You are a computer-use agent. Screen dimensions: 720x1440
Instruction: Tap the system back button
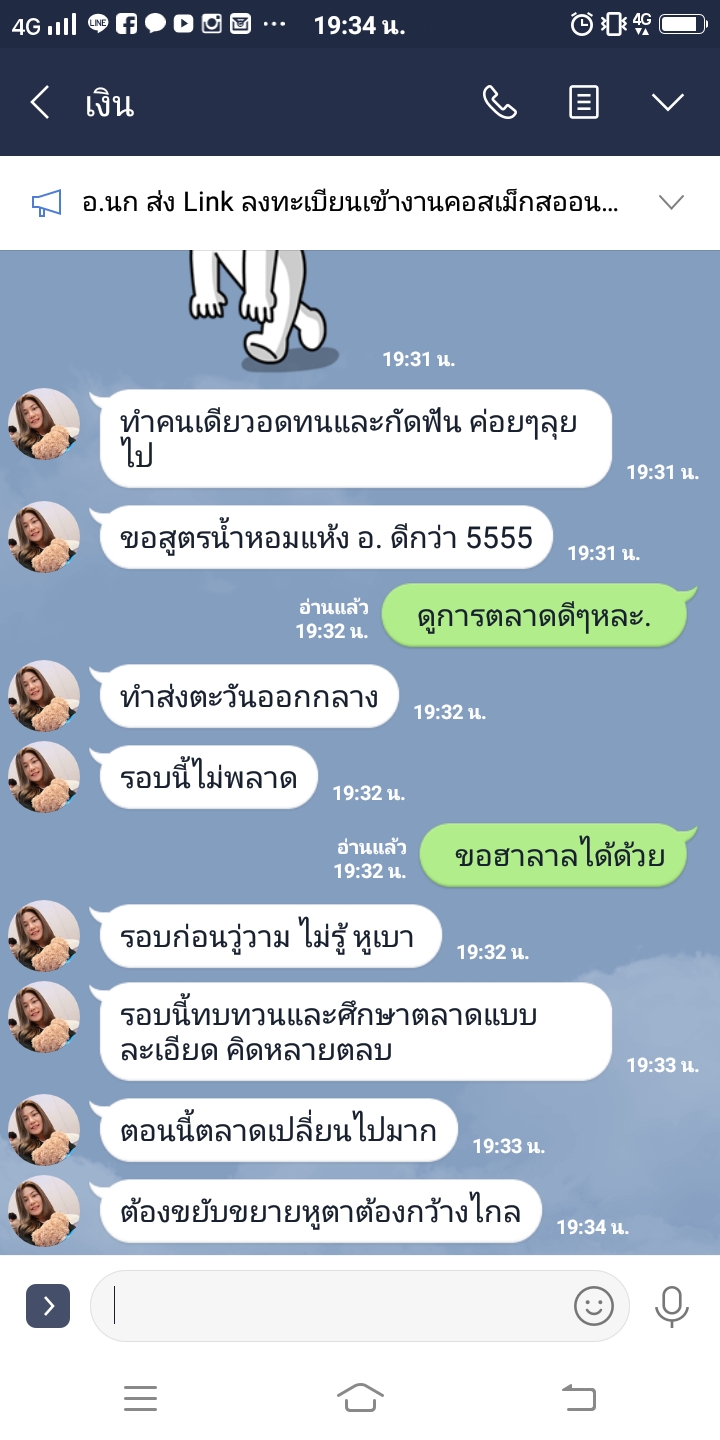coord(579,1397)
